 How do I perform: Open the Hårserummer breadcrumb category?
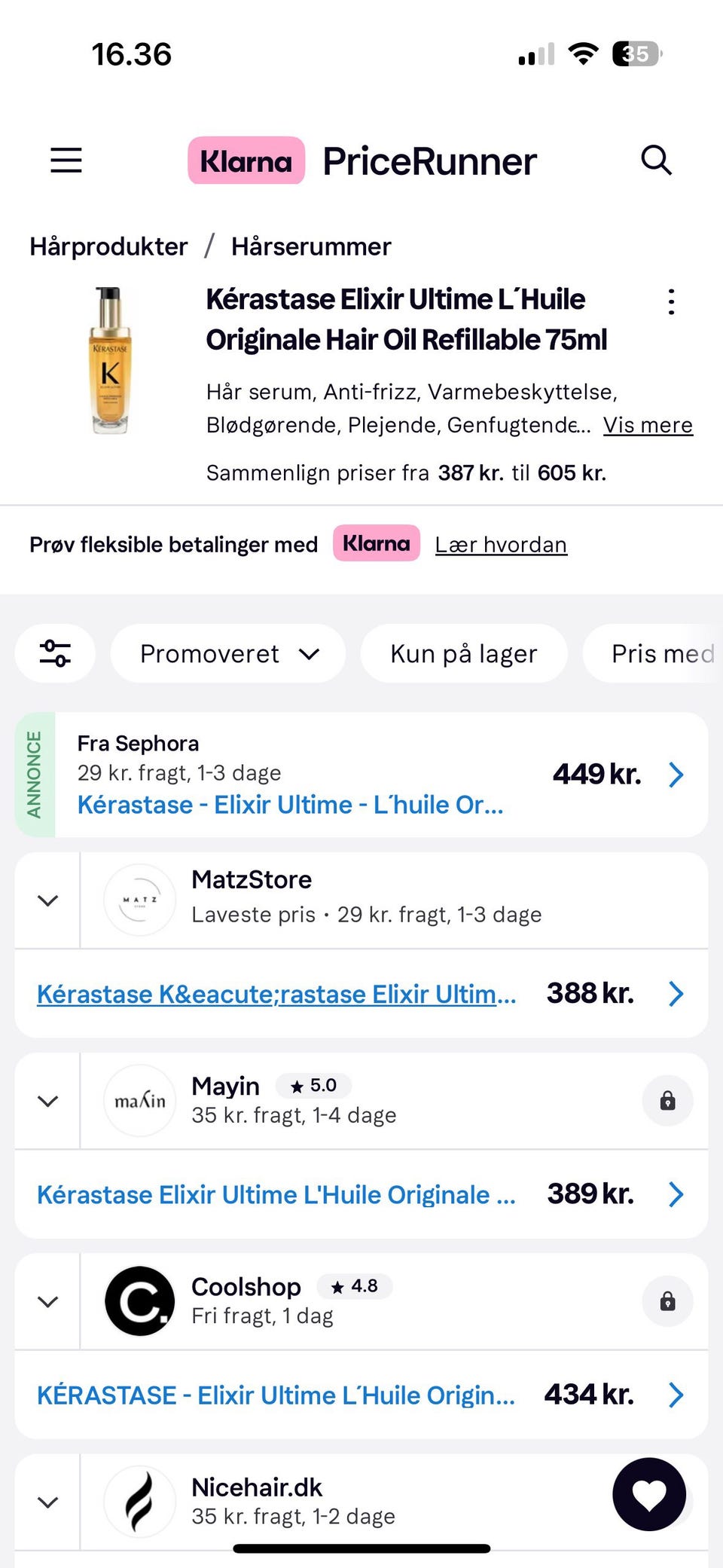tap(312, 246)
